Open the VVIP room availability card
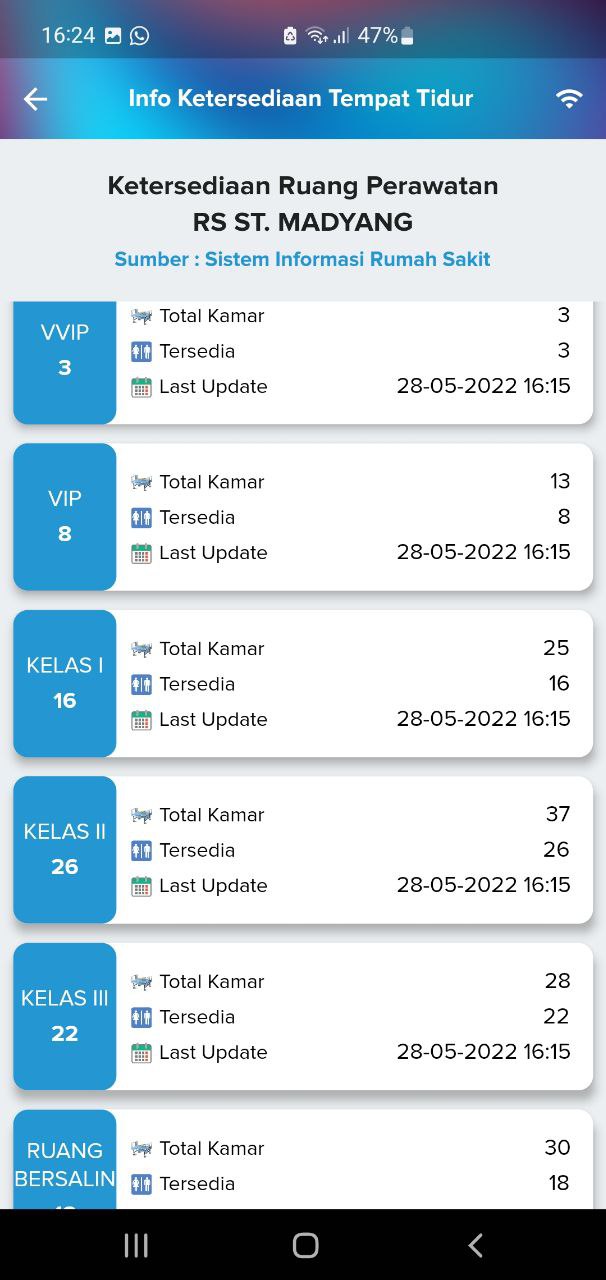The width and height of the screenshot is (606, 1280). click(x=302, y=360)
